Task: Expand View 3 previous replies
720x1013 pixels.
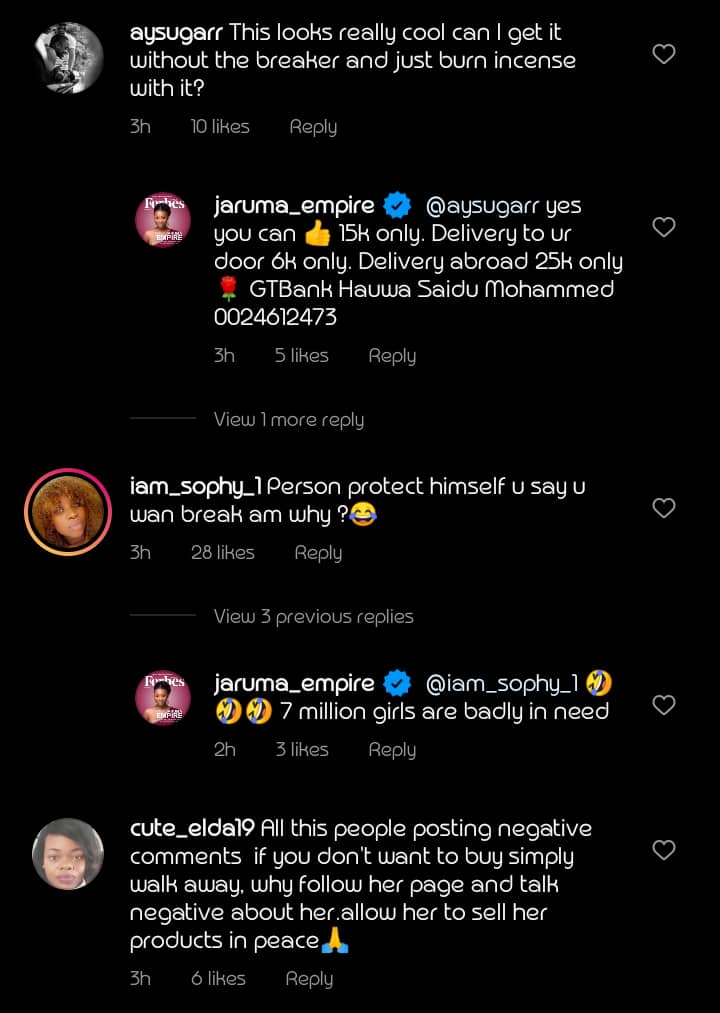Action: point(313,617)
